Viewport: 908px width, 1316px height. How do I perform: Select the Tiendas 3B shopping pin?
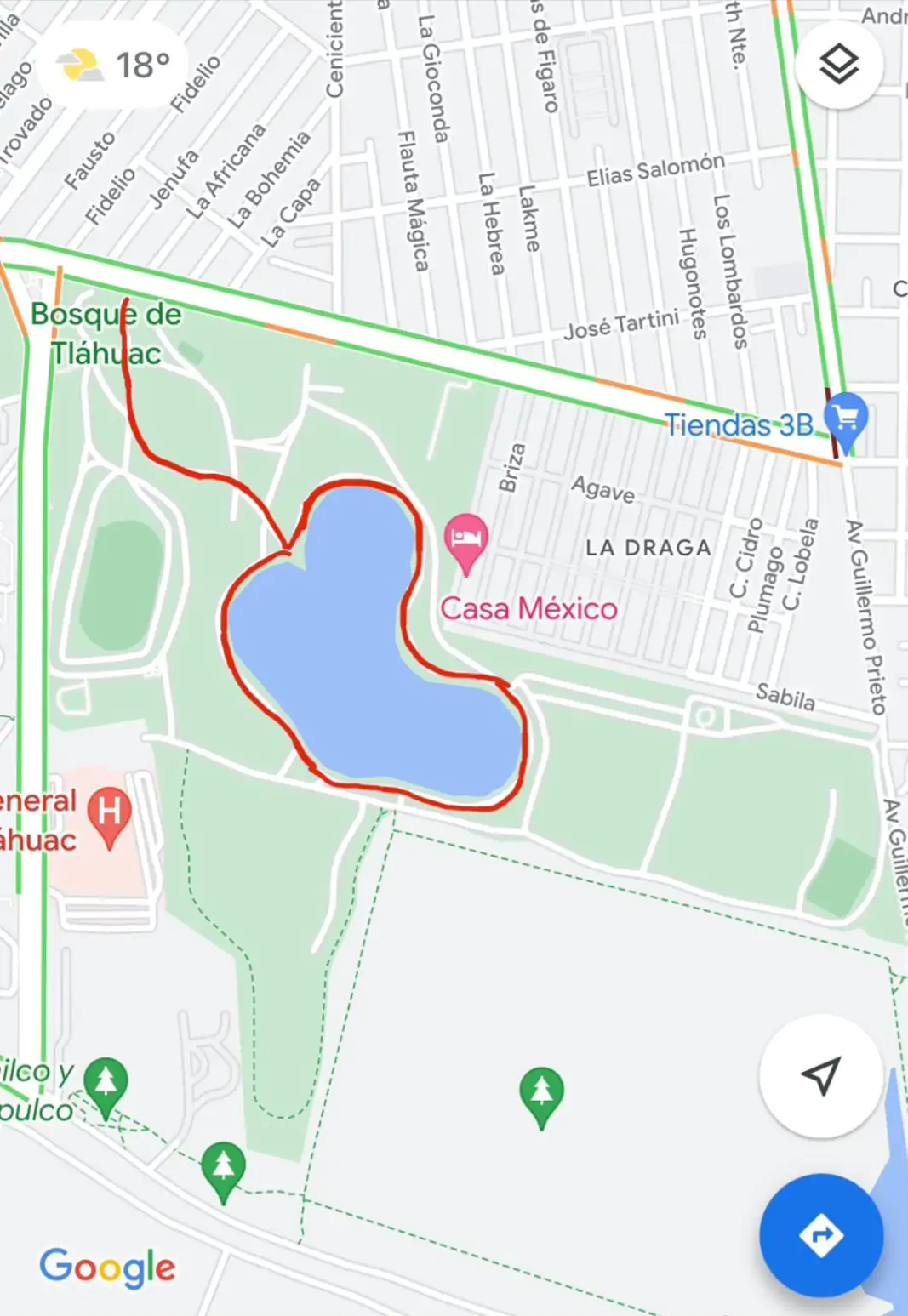coord(846,419)
